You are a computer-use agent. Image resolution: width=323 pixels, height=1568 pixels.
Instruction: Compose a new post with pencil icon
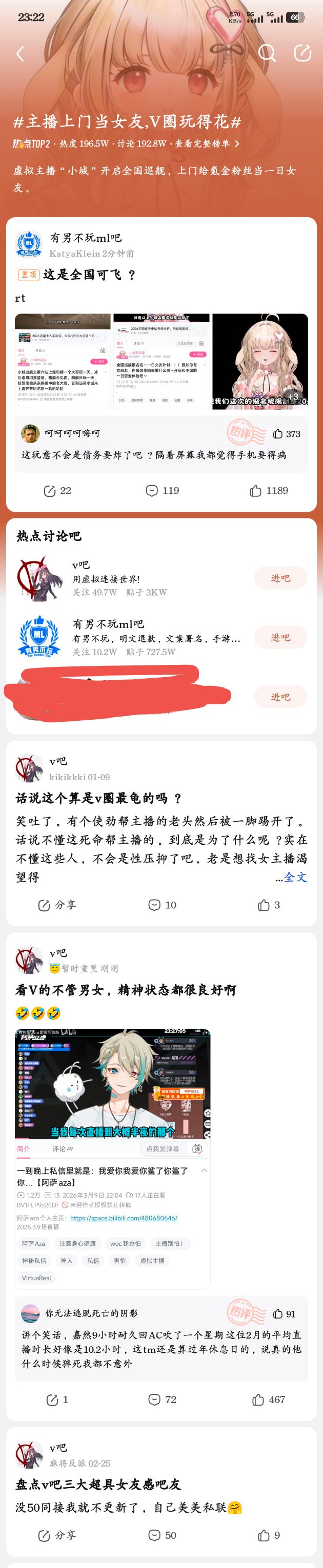pyautogui.click(x=302, y=54)
